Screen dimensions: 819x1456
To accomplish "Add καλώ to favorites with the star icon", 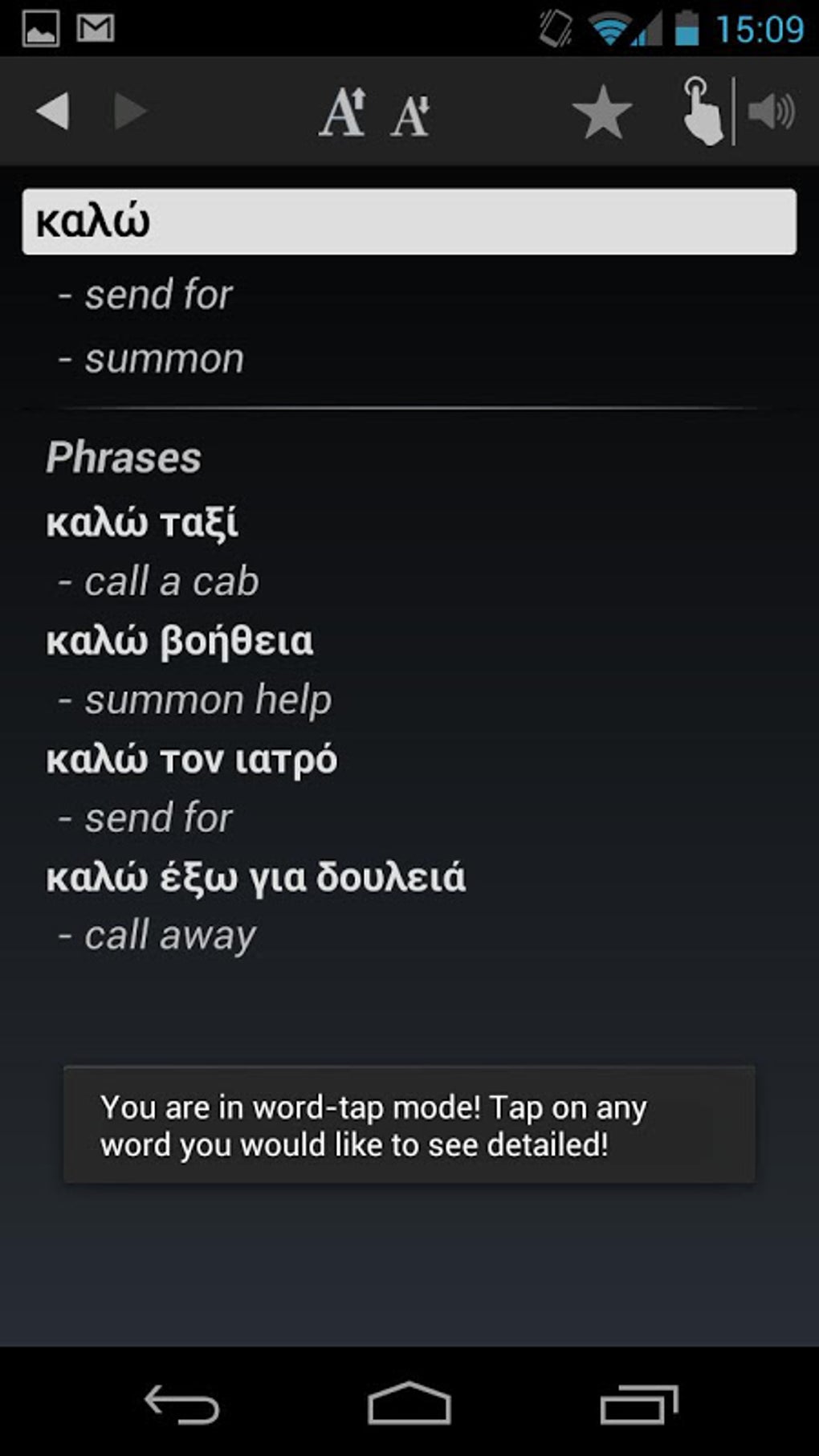I will click(604, 112).
